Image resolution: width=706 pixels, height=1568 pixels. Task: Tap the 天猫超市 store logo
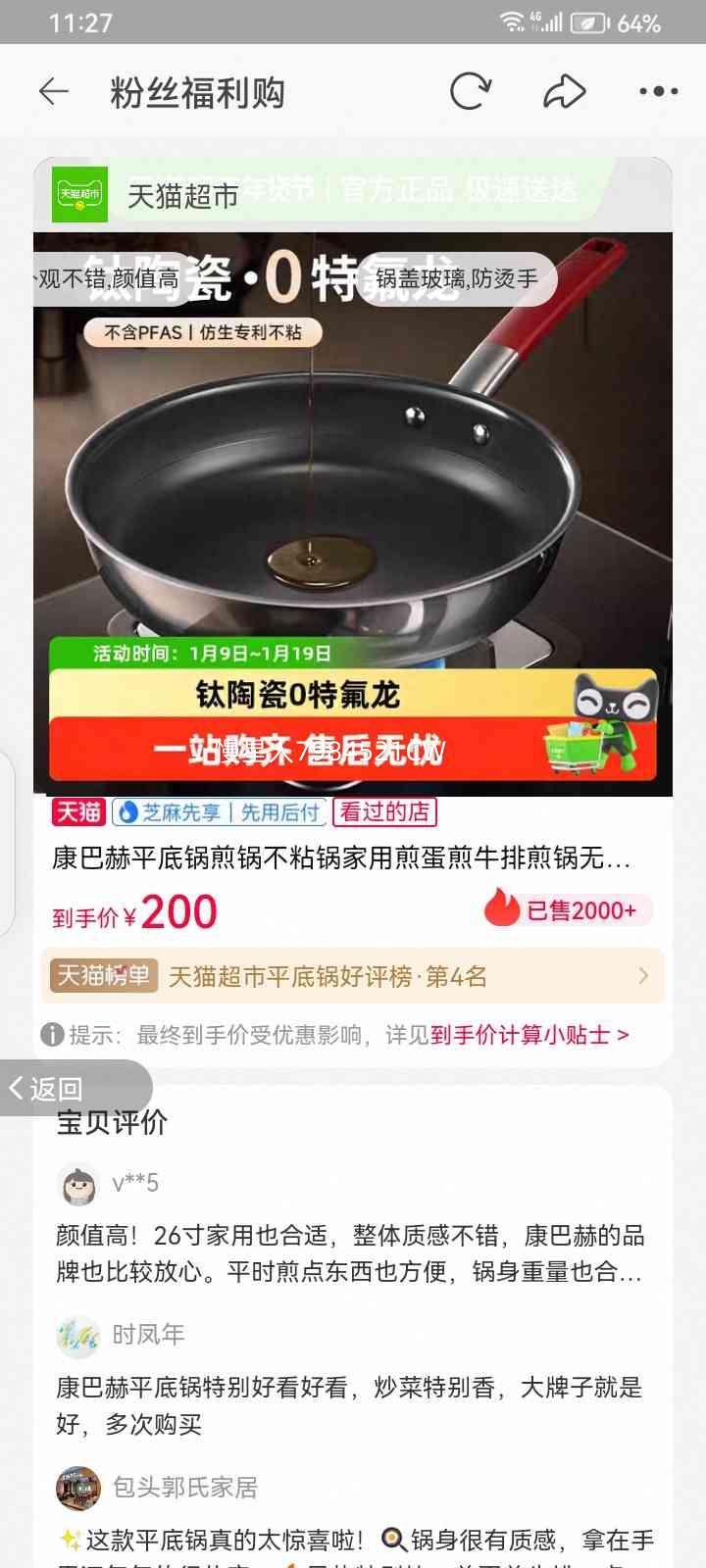tap(79, 194)
